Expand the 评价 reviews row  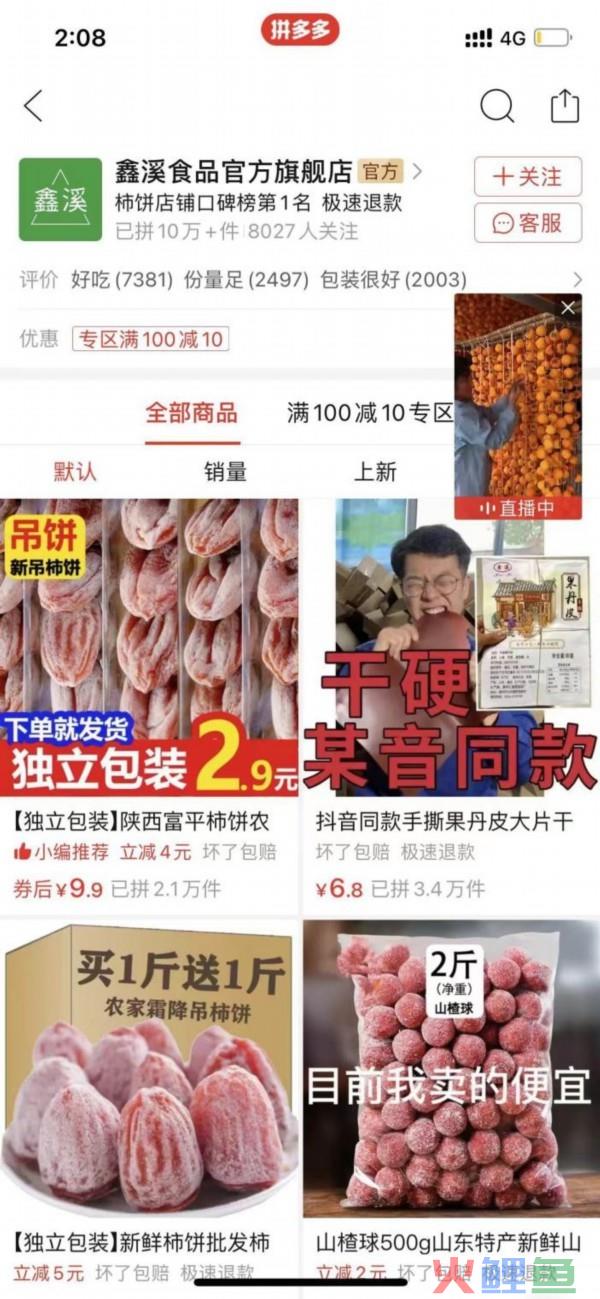pos(577,280)
